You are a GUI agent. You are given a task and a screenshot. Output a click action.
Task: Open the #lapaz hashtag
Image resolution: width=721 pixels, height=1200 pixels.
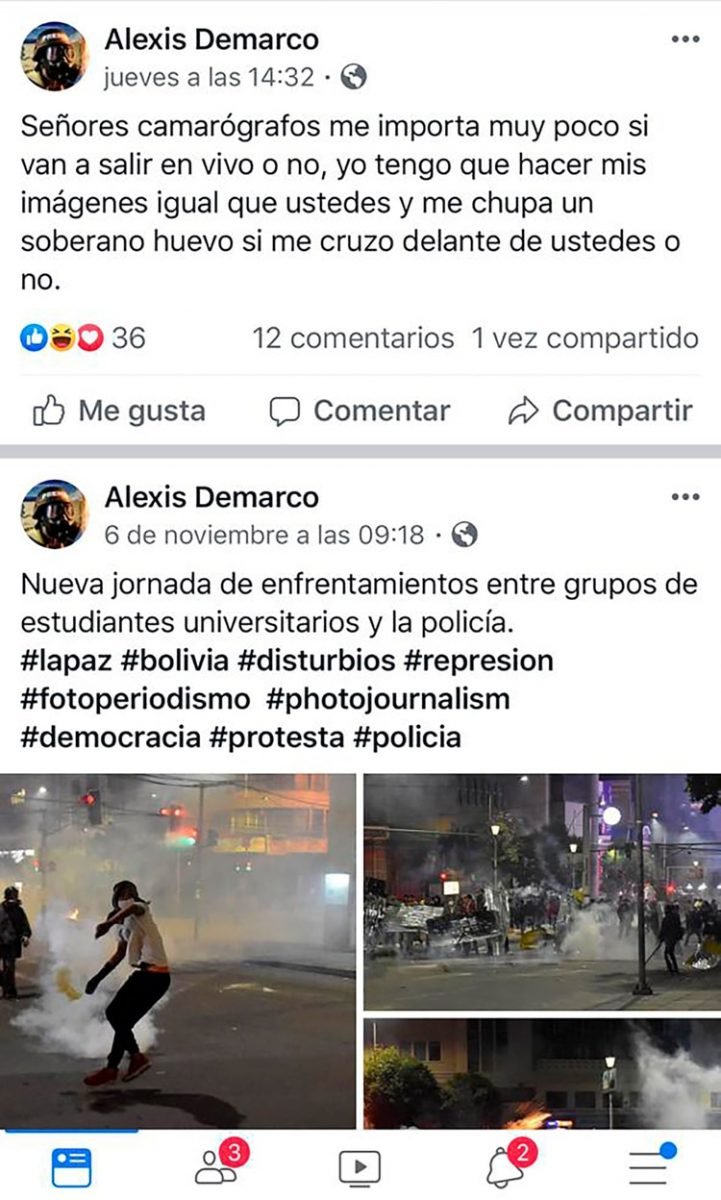66,661
